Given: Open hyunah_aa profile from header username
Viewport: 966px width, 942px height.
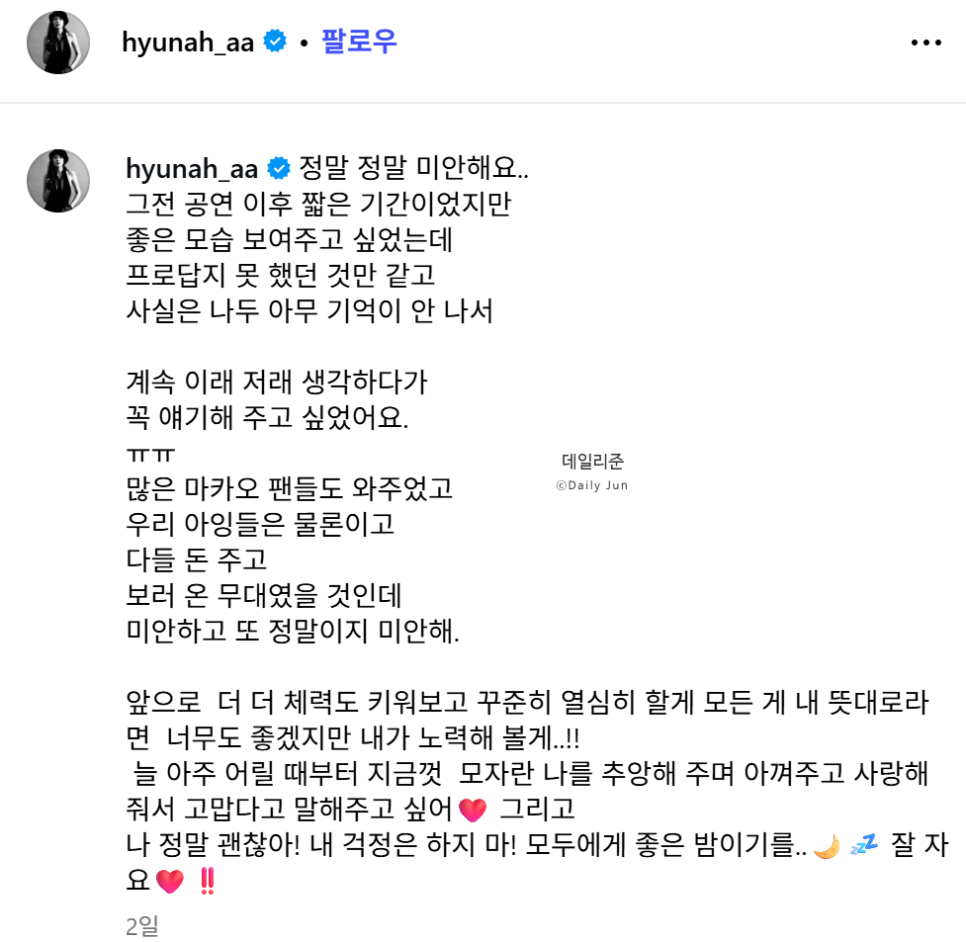Looking at the screenshot, I should 190,41.
